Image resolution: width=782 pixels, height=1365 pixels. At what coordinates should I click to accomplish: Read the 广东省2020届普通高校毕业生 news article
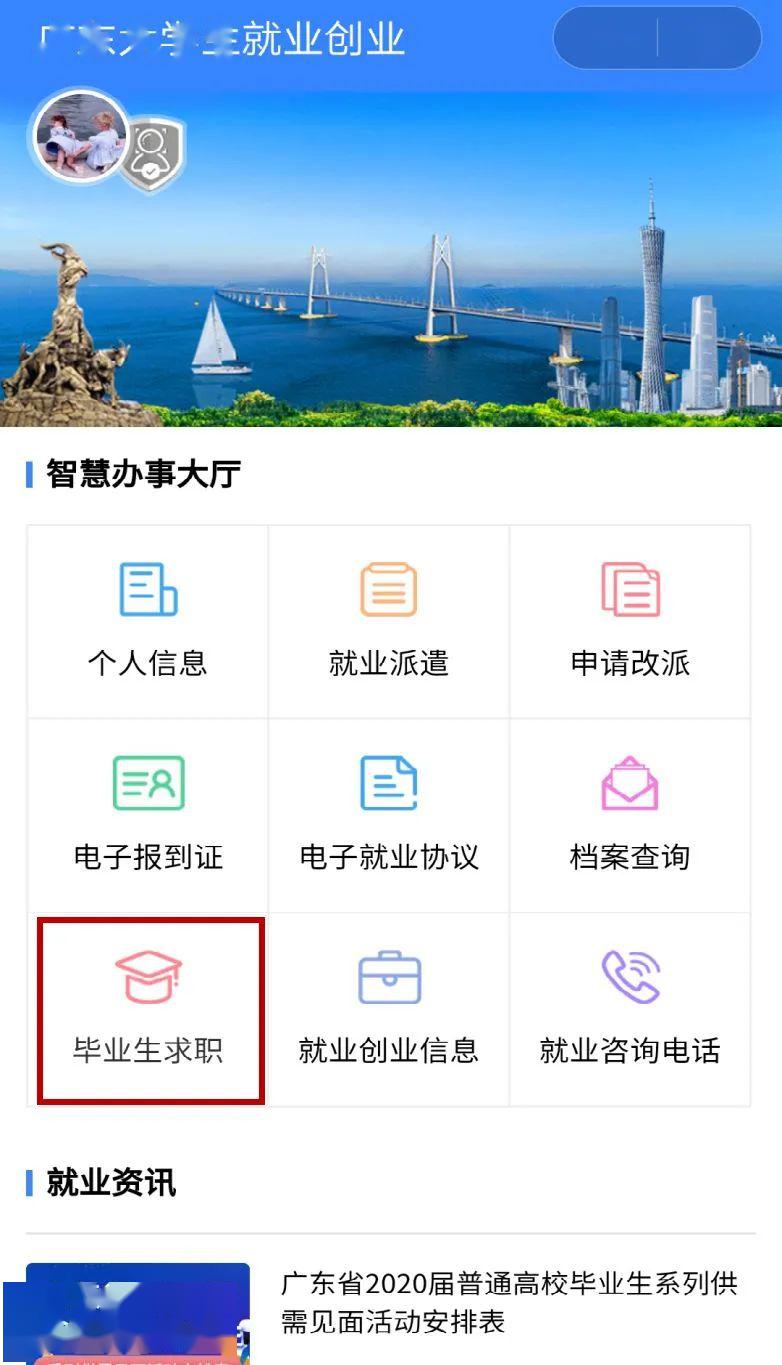[508, 1302]
